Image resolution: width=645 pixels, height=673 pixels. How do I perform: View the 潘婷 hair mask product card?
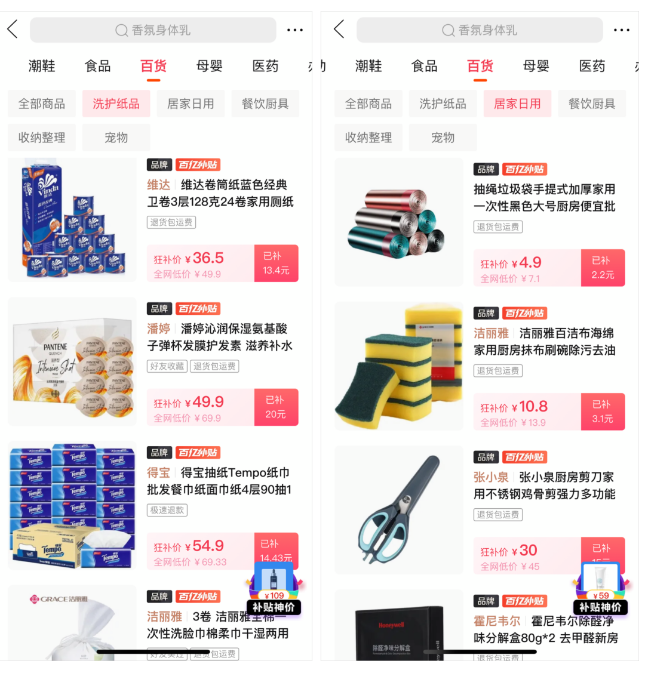[220, 336]
